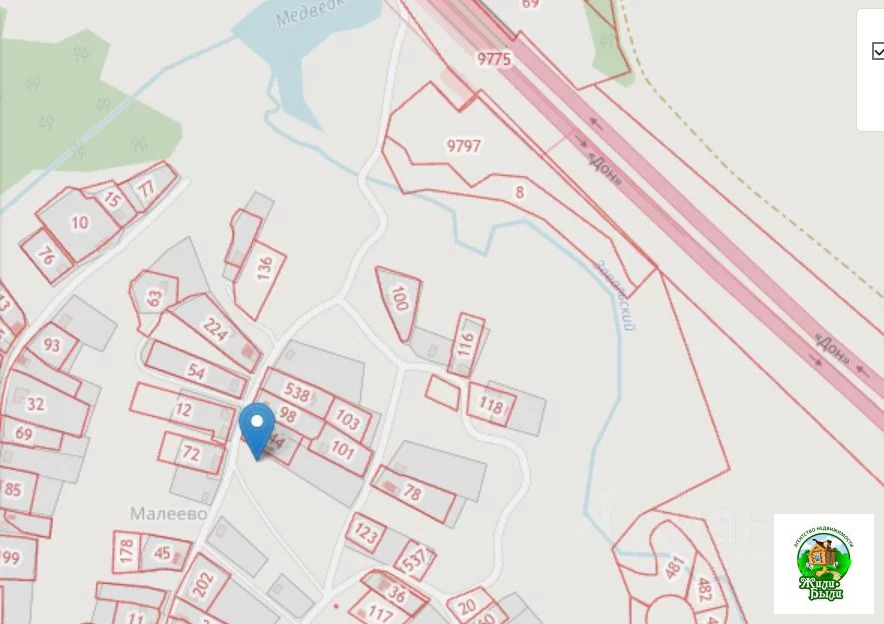Tap the blue location pin marker
Screen dimensions: 884x624
[x=259, y=427]
